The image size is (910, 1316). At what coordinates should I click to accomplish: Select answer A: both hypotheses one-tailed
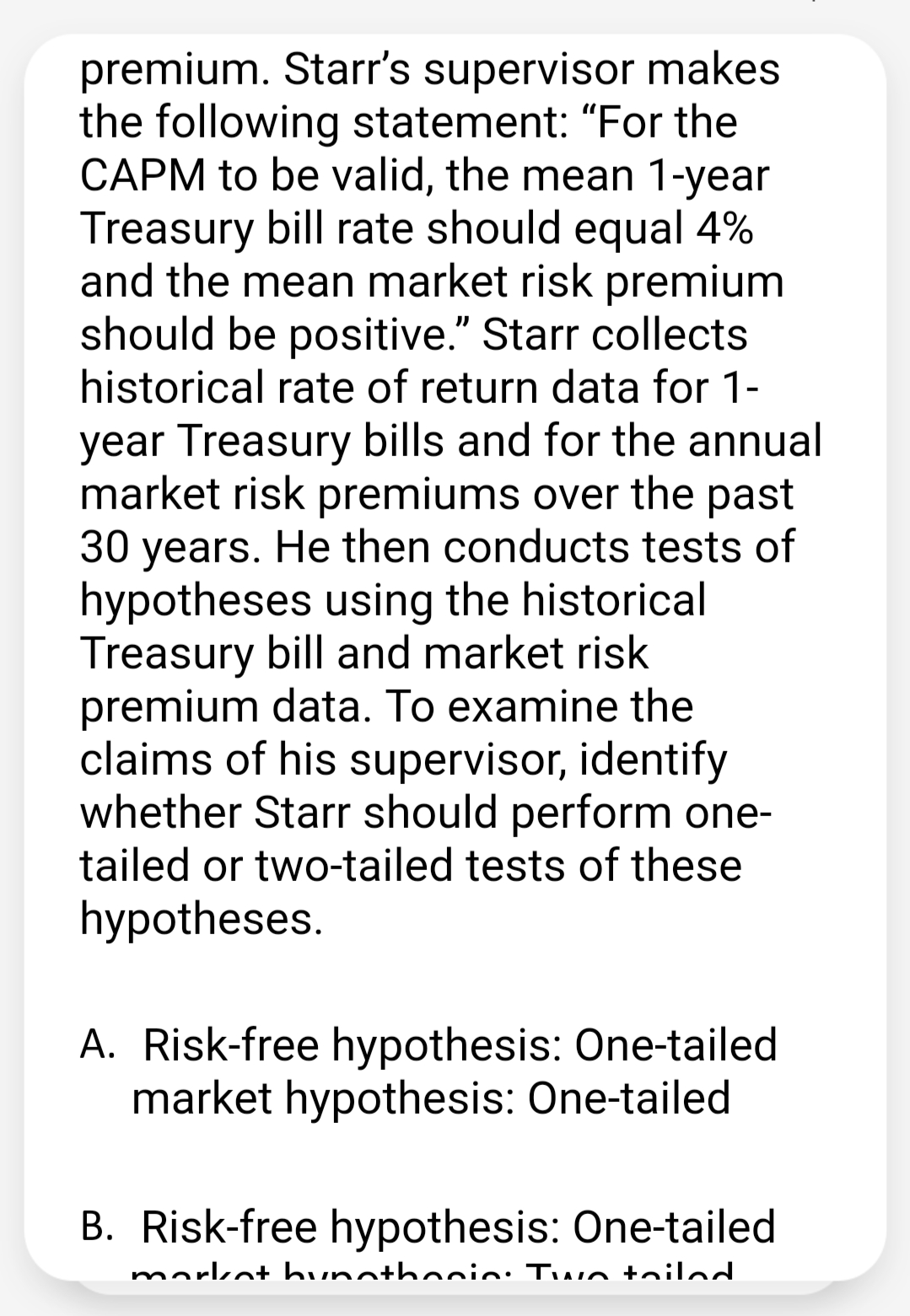pos(430,1071)
